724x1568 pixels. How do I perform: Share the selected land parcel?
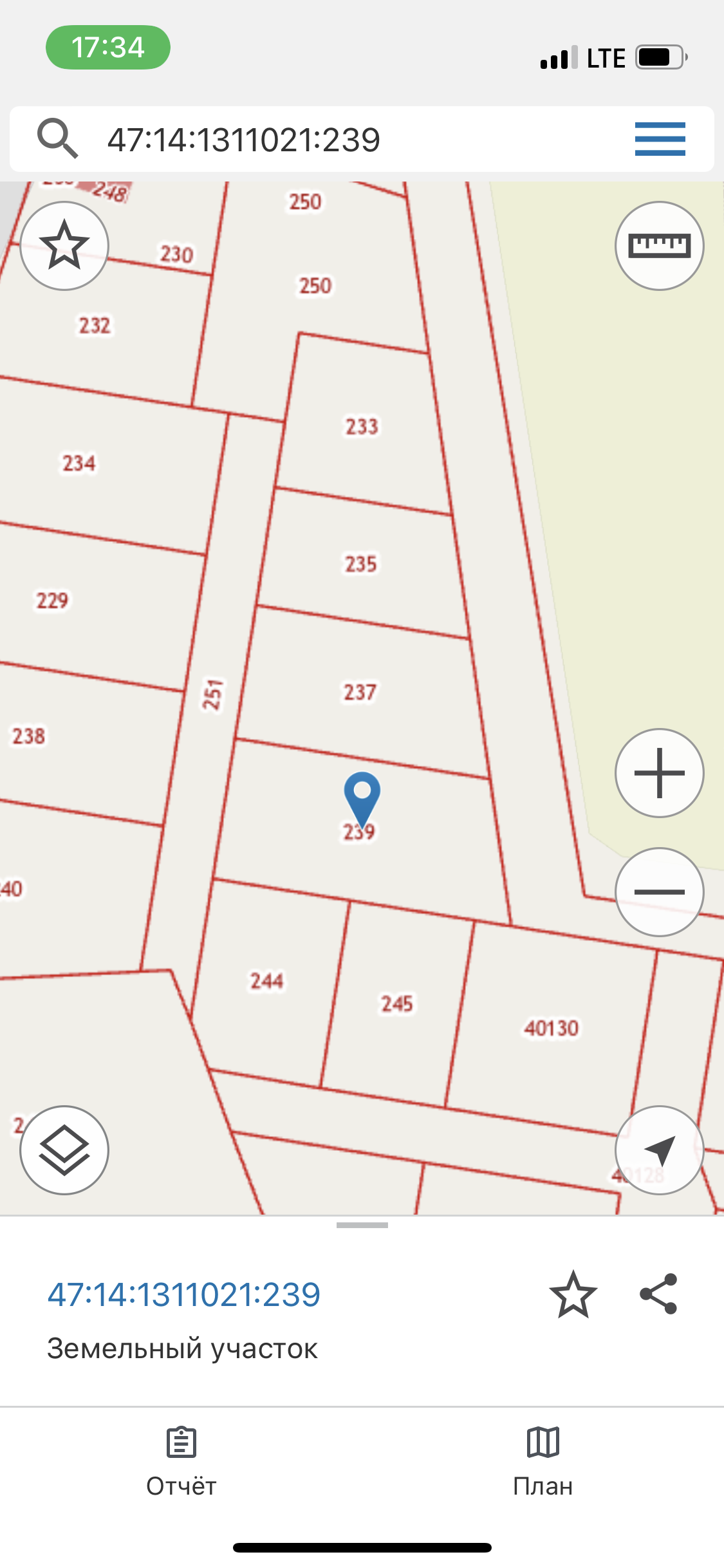coord(658,1294)
